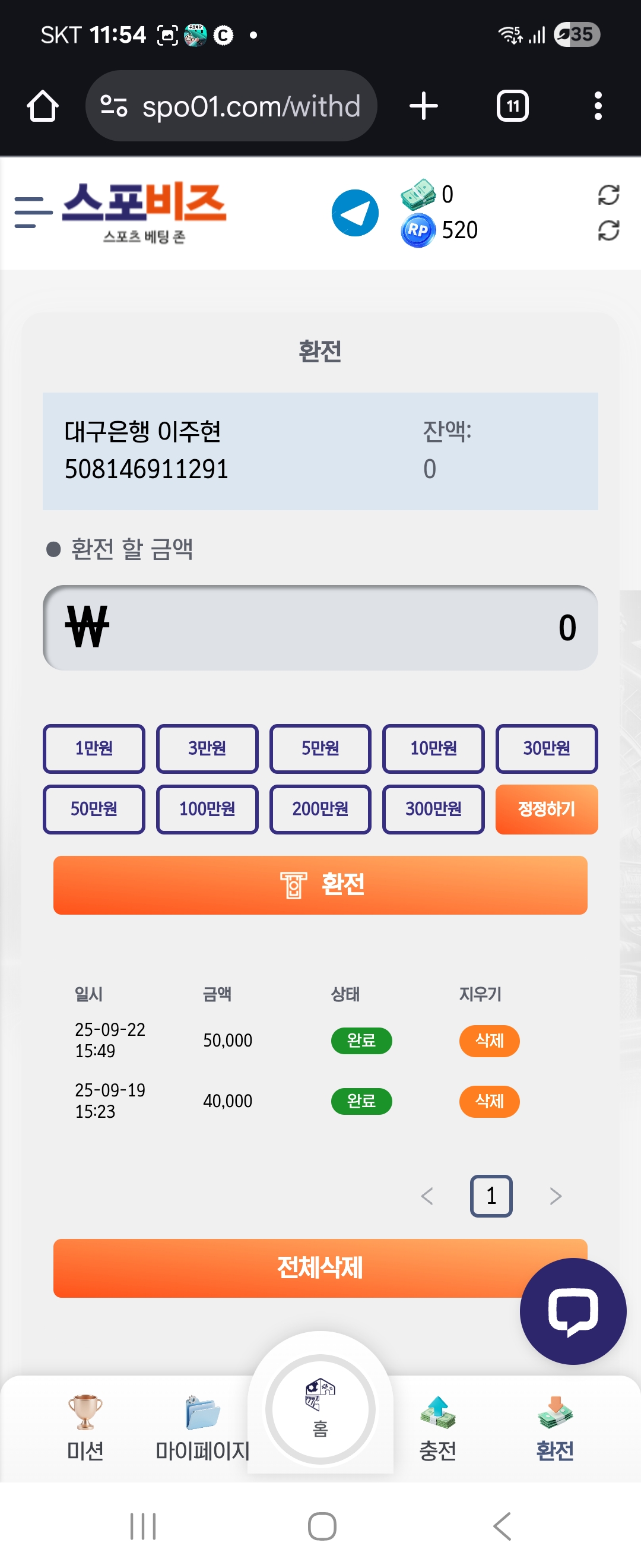Submit withdrawal with the orange 환전 button
Viewport: 641px width, 1568px height.
pyautogui.click(x=320, y=884)
